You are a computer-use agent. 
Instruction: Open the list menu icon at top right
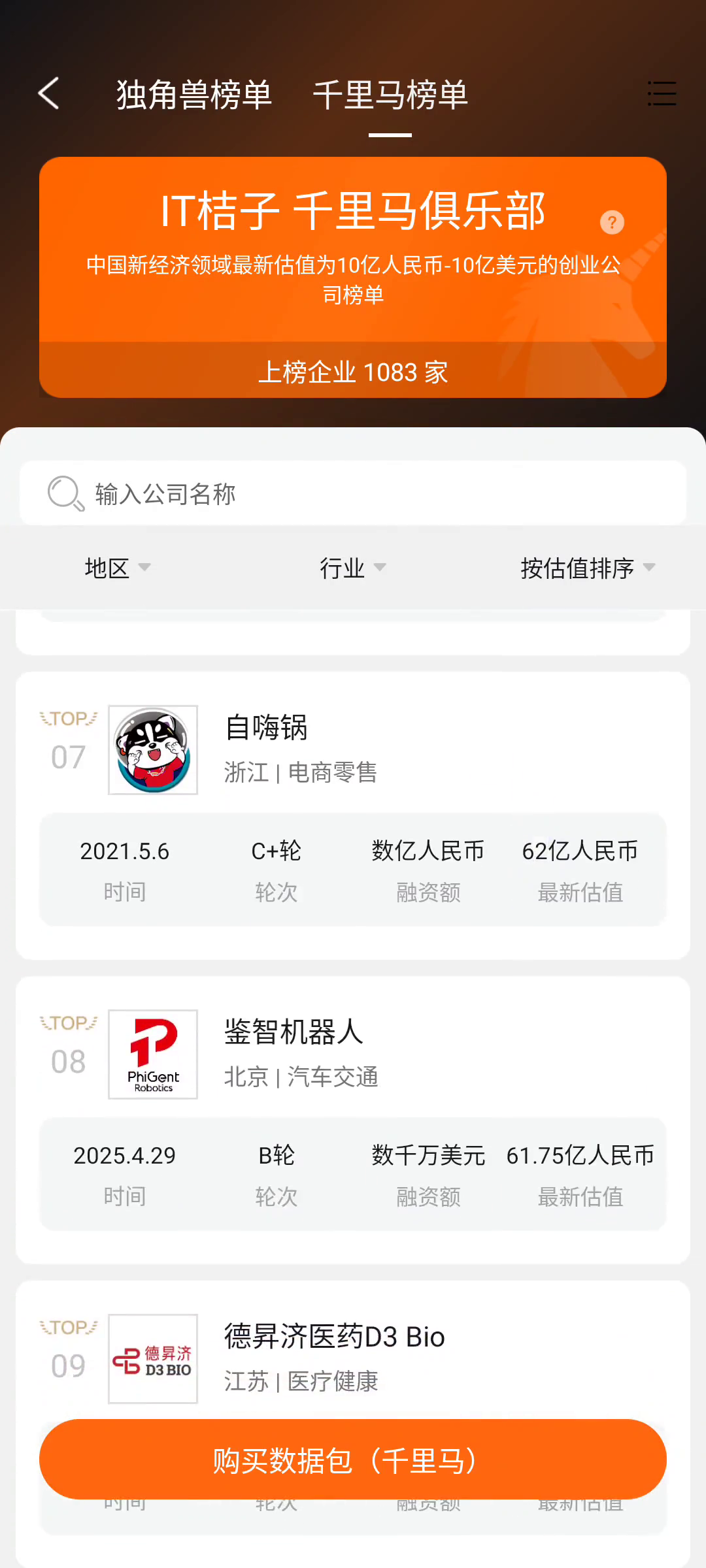pyautogui.click(x=662, y=93)
